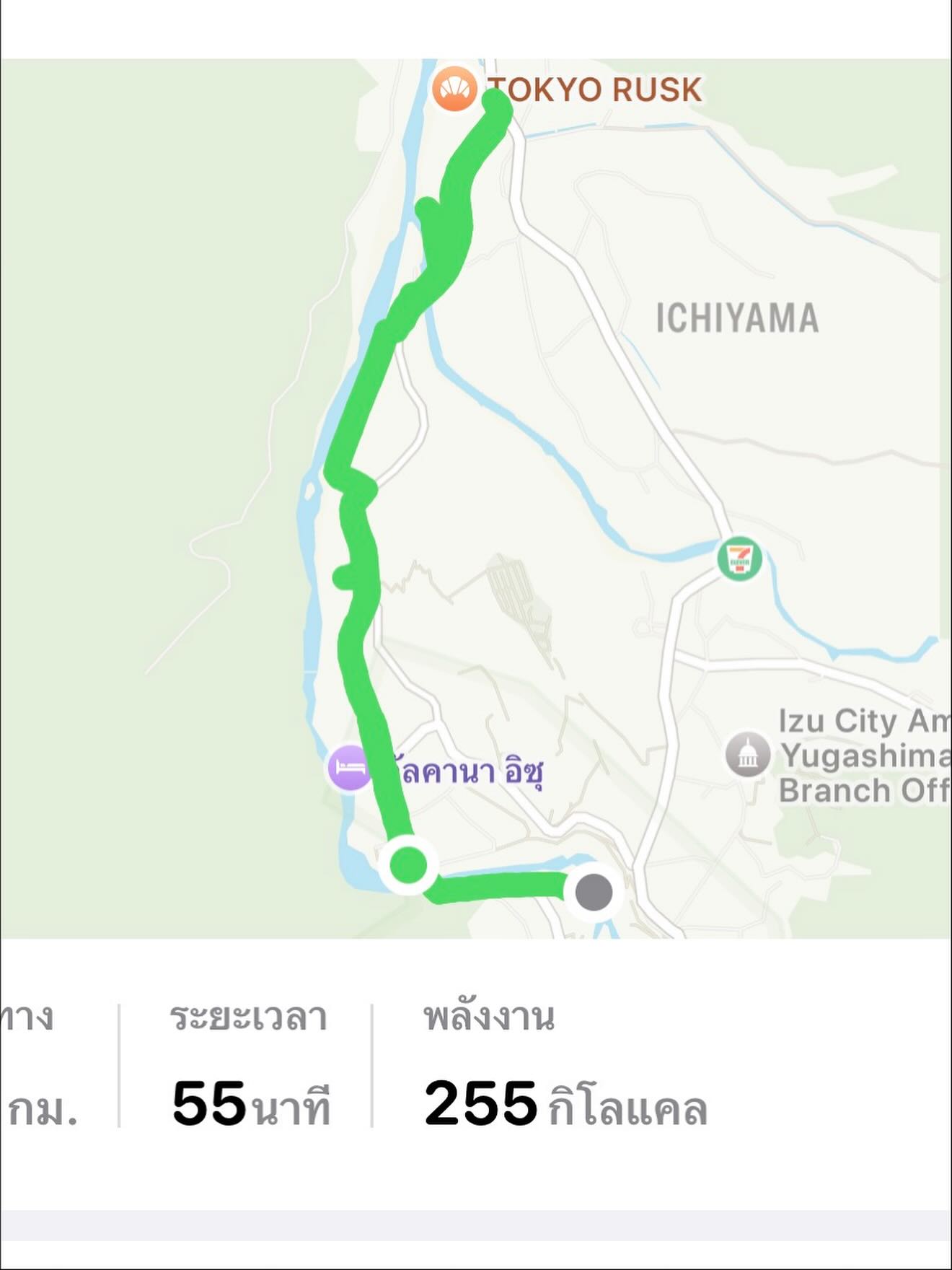Select the TOKYO RUSK label text
Image resolution: width=952 pixels, height=1270 pixels.
tap(594, 89)
